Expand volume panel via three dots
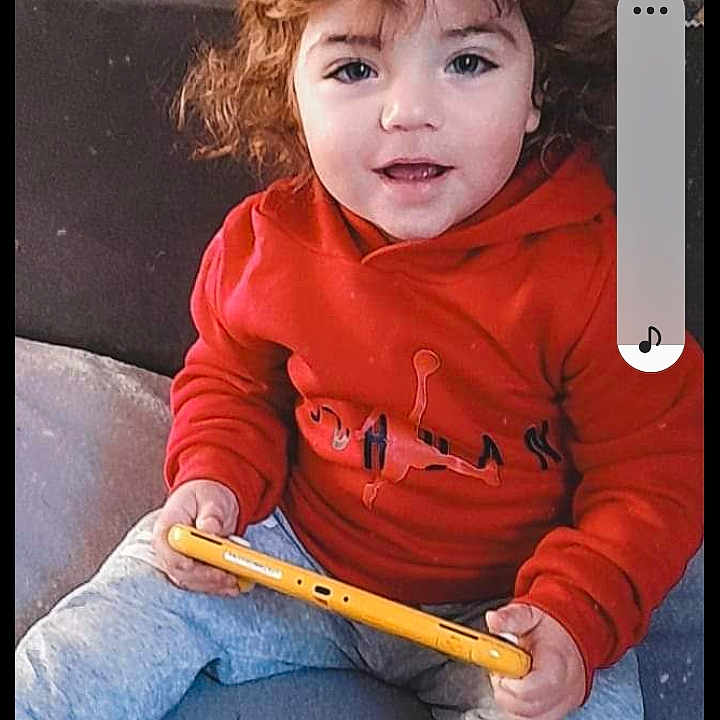Image resolution: width=720 pixels, height=720 pixels. (650, 11)
